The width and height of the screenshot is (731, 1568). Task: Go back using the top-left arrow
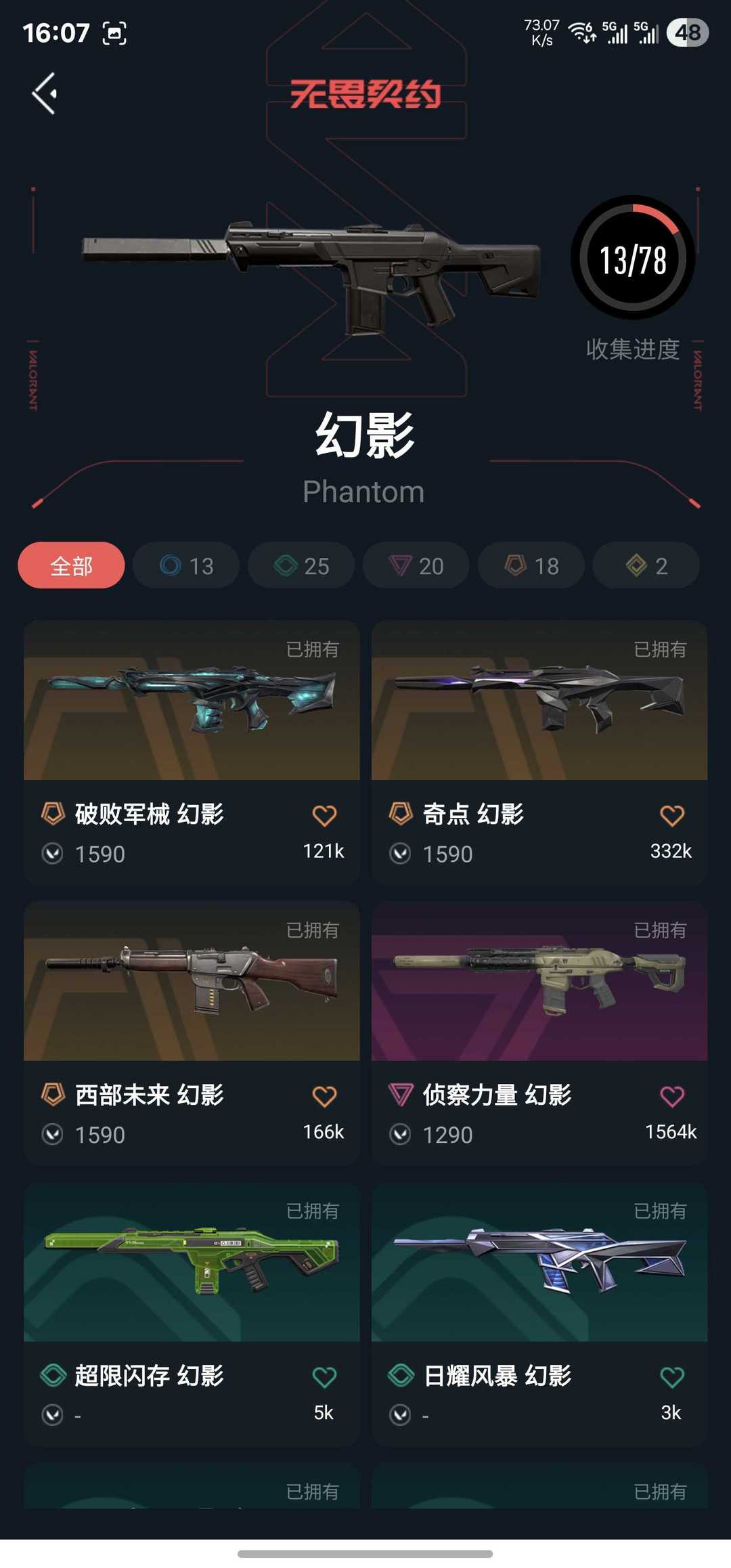click(x=45, y=93)
